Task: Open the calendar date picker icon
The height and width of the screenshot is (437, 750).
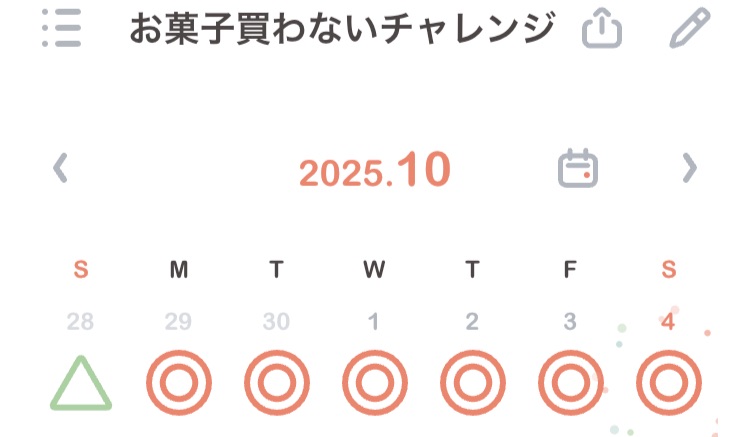Action: (578, 169)
